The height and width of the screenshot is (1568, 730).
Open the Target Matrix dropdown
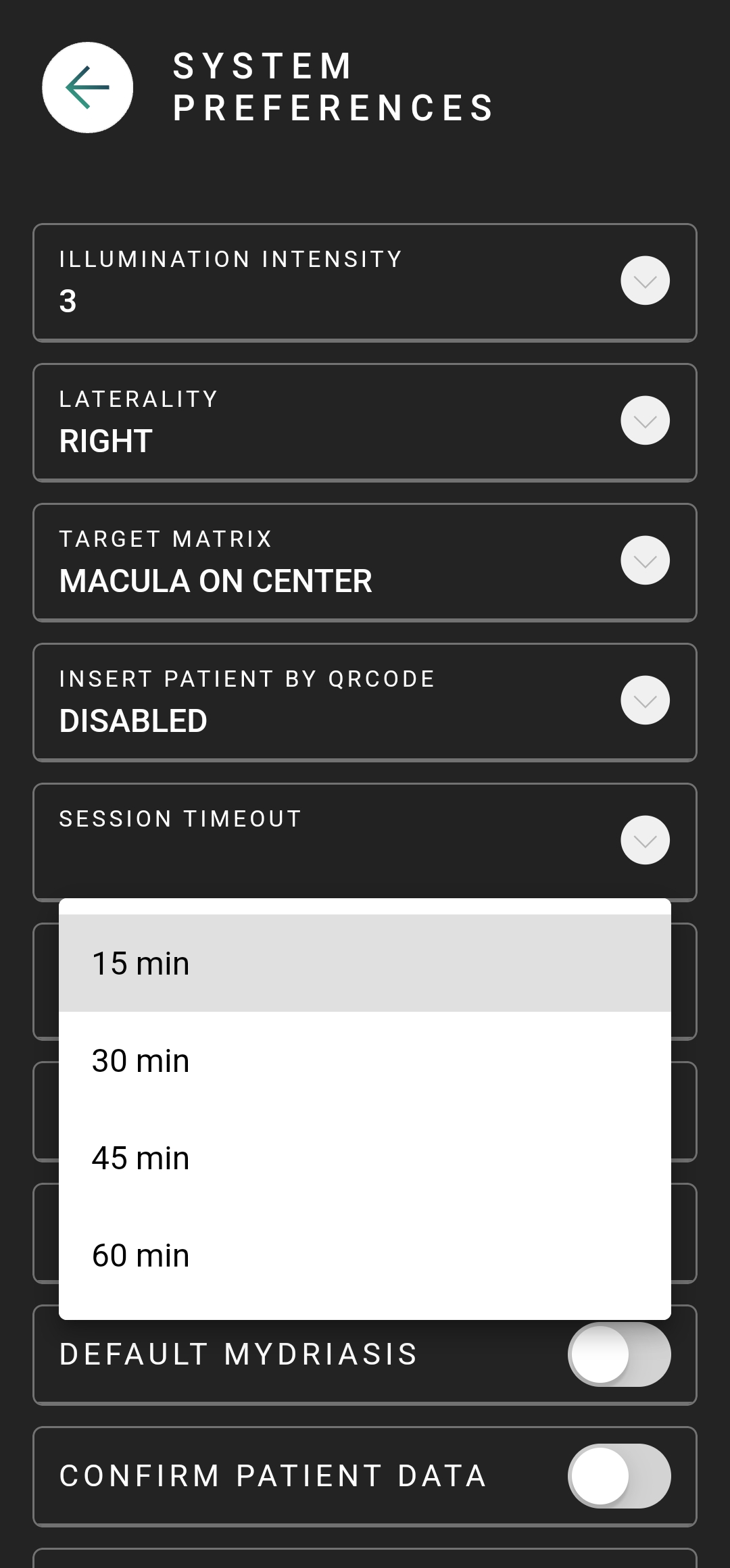click(645, 560)
